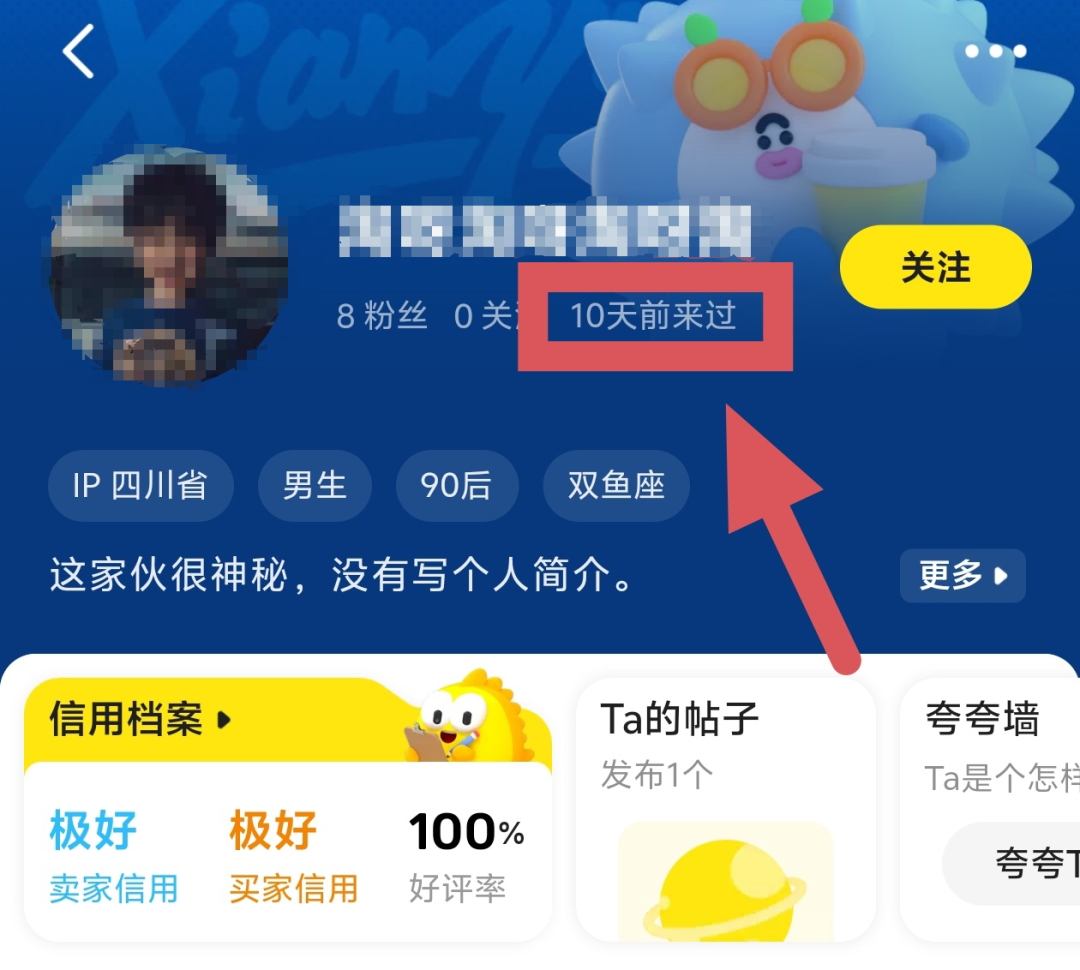Go back using the top arrow

[78, 52]
